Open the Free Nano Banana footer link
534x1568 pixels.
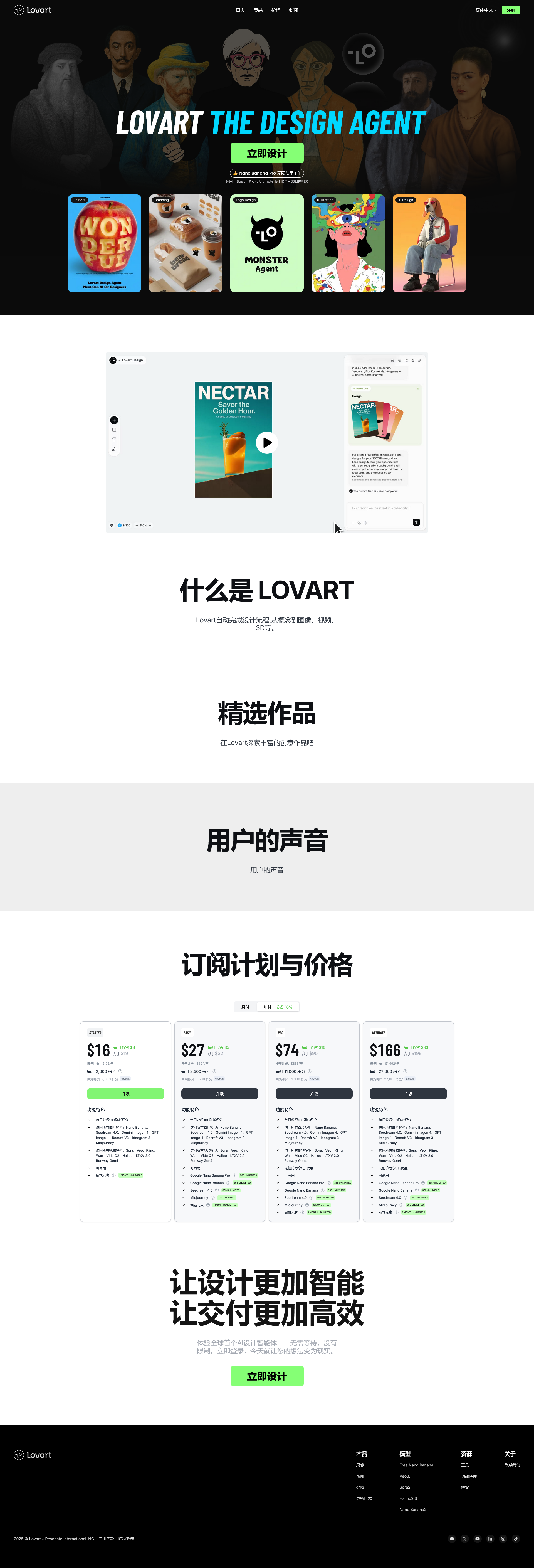[416, 1465]
